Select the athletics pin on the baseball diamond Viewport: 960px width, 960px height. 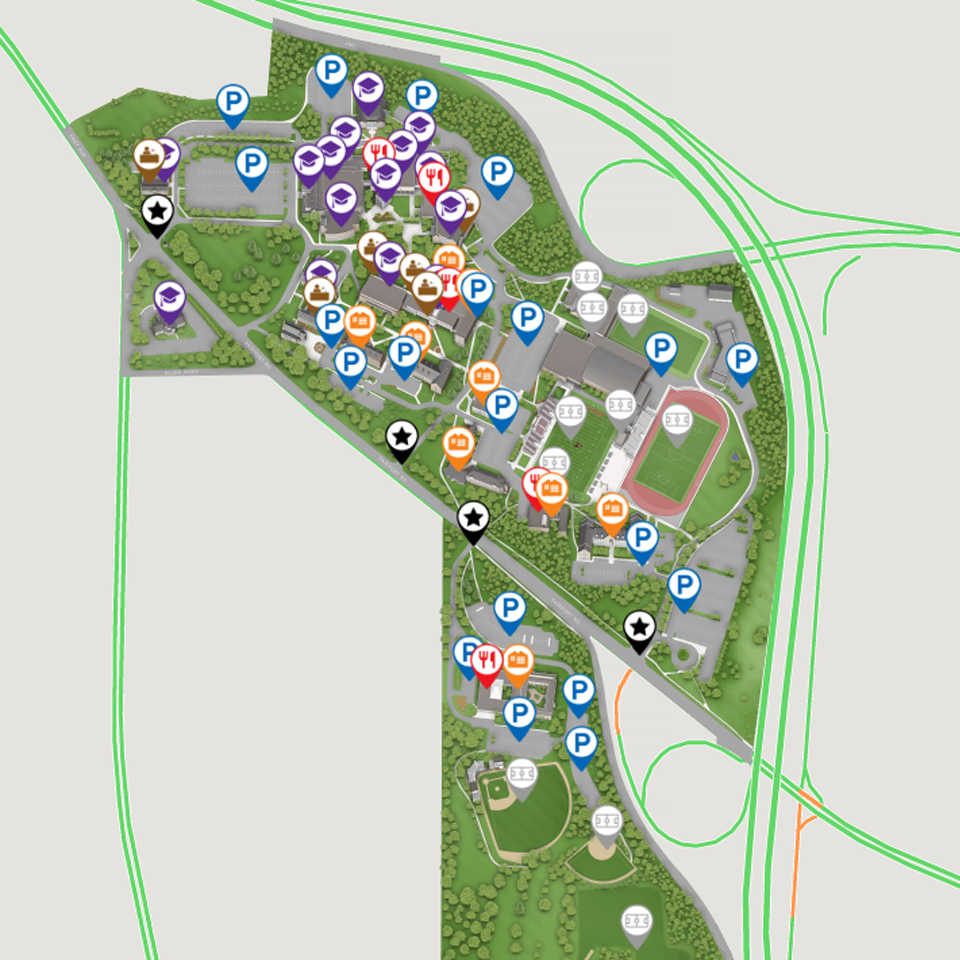pyautogui.click(x=521, y=774)
